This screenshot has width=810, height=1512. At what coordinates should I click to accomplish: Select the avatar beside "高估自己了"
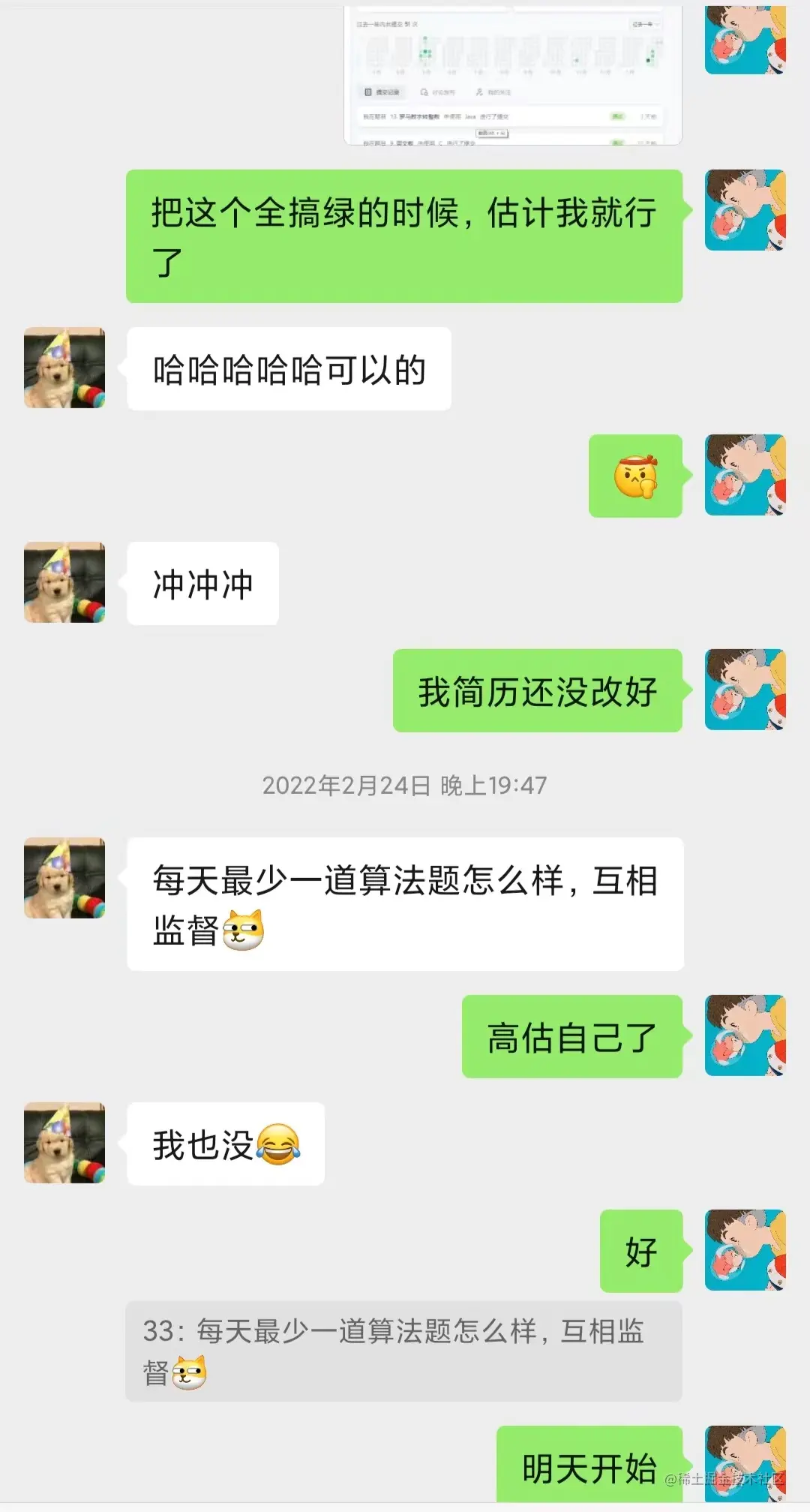[745, 1036]
